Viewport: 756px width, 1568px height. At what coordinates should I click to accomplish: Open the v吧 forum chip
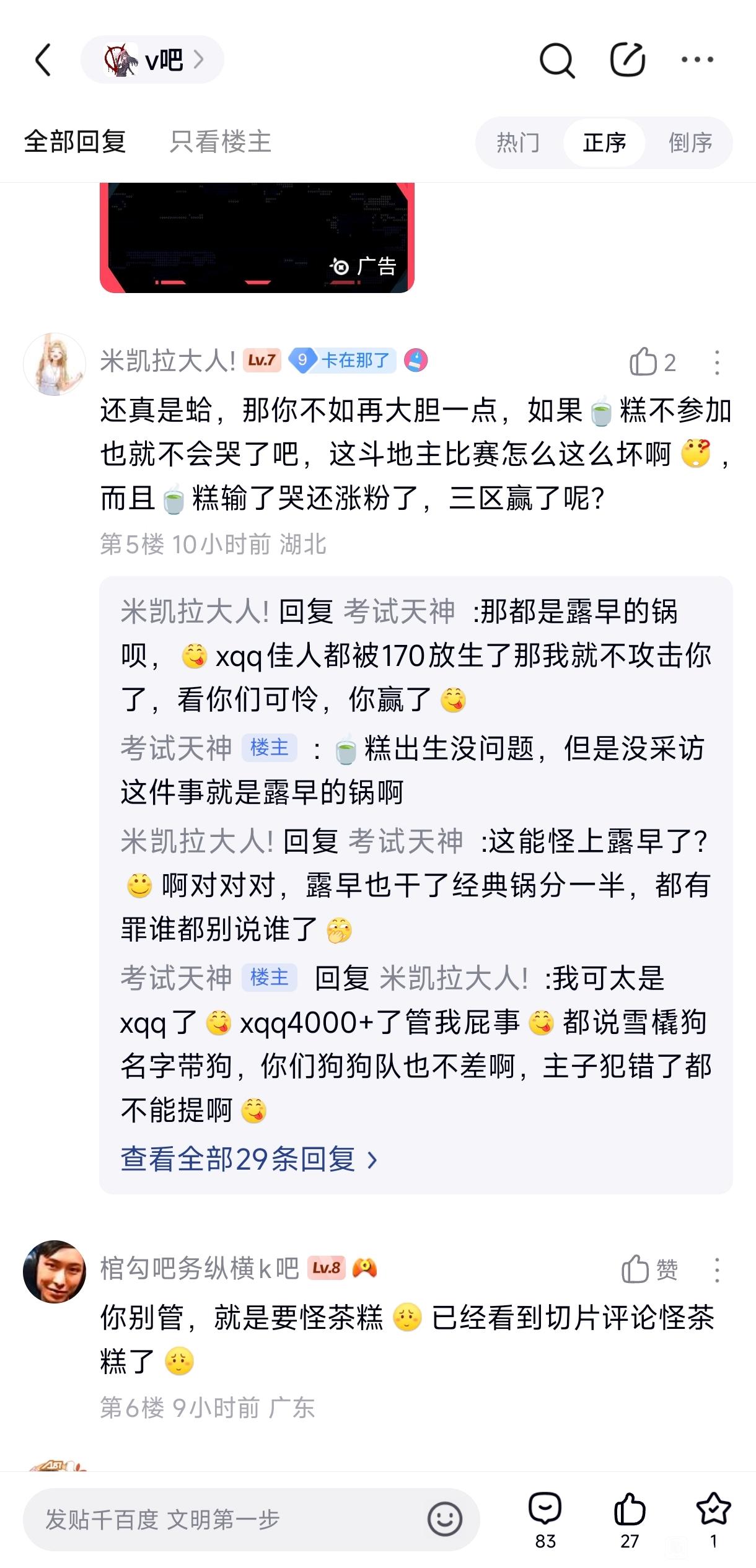coord(152,60)
